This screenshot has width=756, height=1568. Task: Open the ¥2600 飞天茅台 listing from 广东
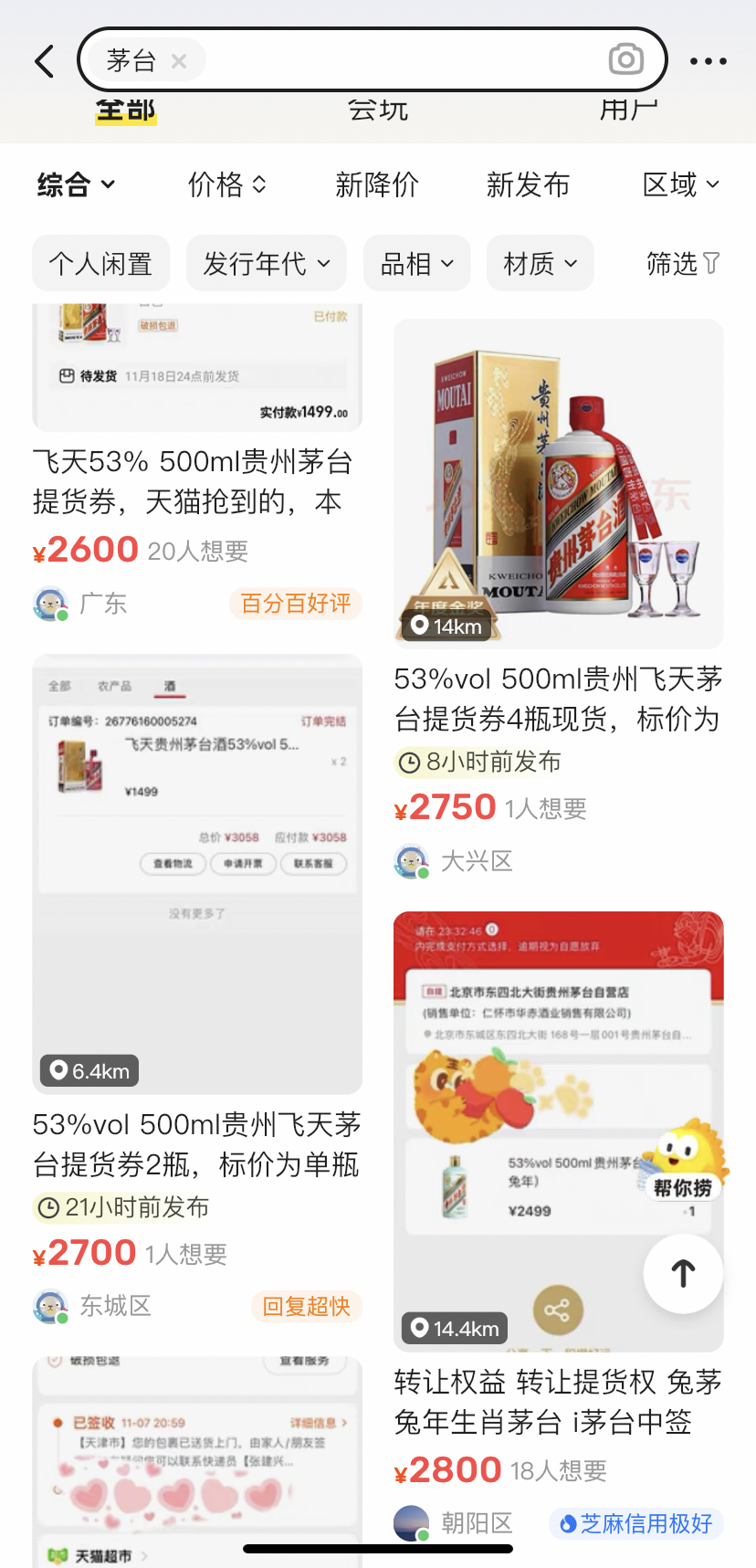tap(196, 481)
